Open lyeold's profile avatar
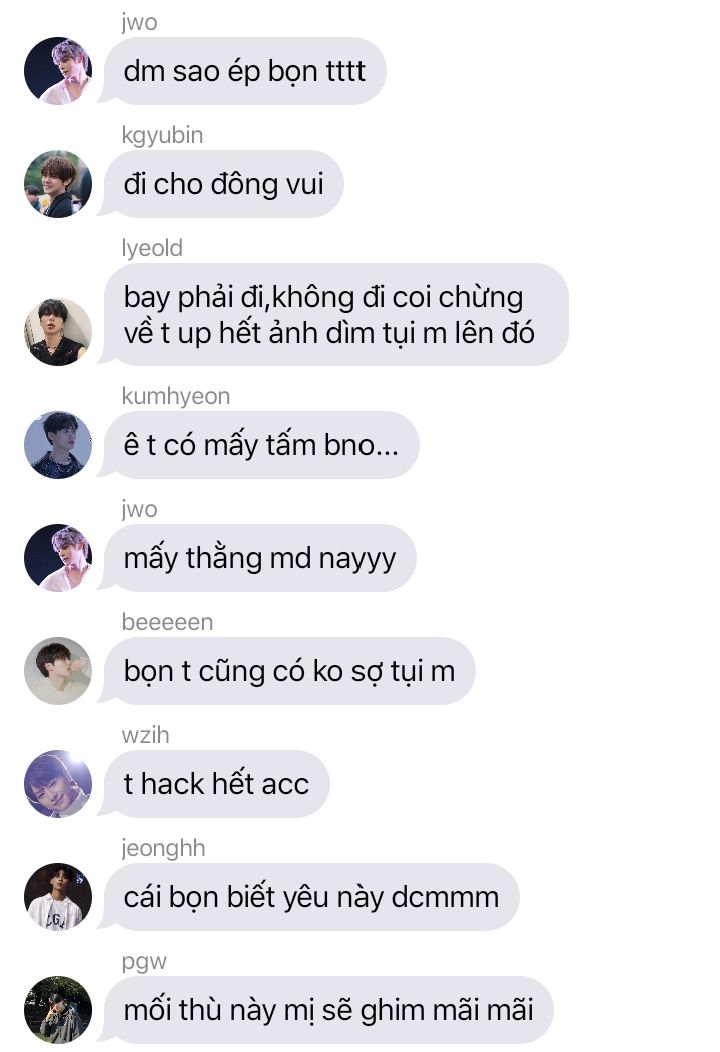 (58, 331)
